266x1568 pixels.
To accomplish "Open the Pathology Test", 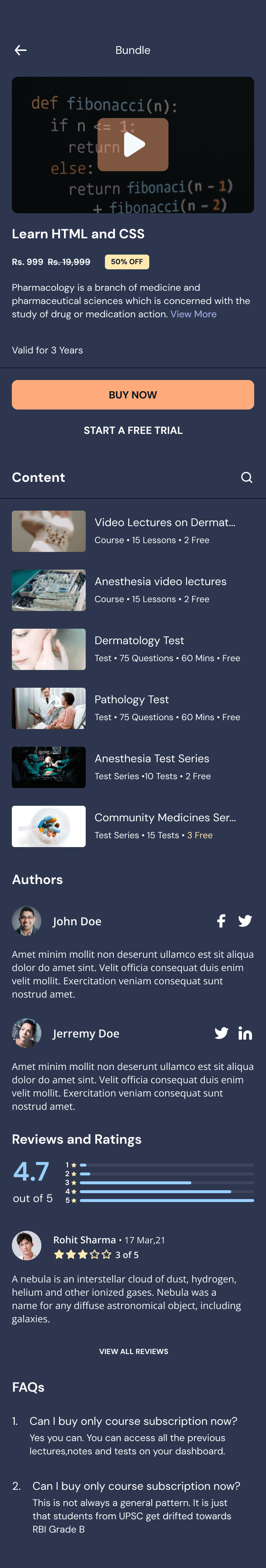I will 133,708.
